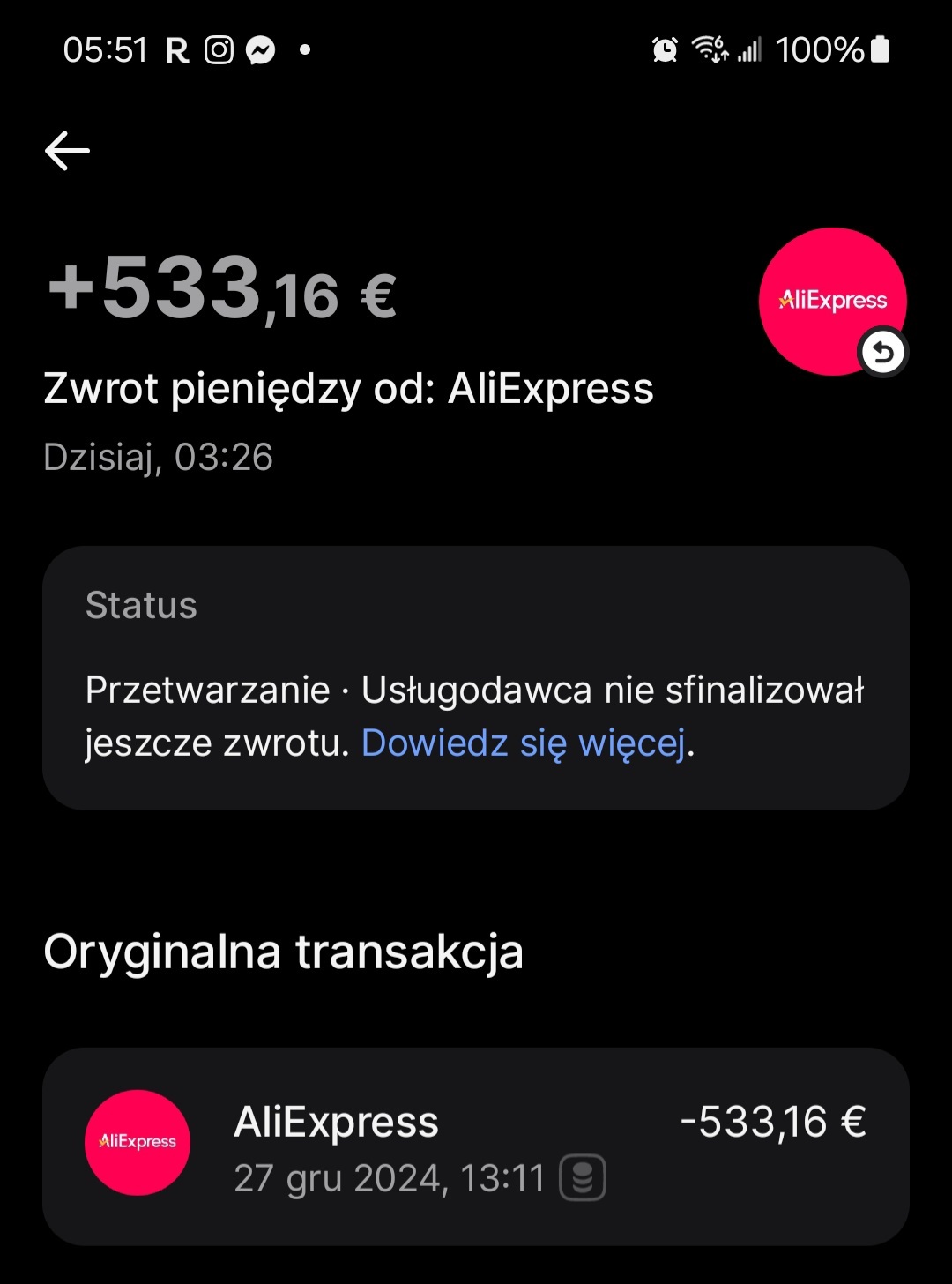Go back using the top arrow

point(68,151)
